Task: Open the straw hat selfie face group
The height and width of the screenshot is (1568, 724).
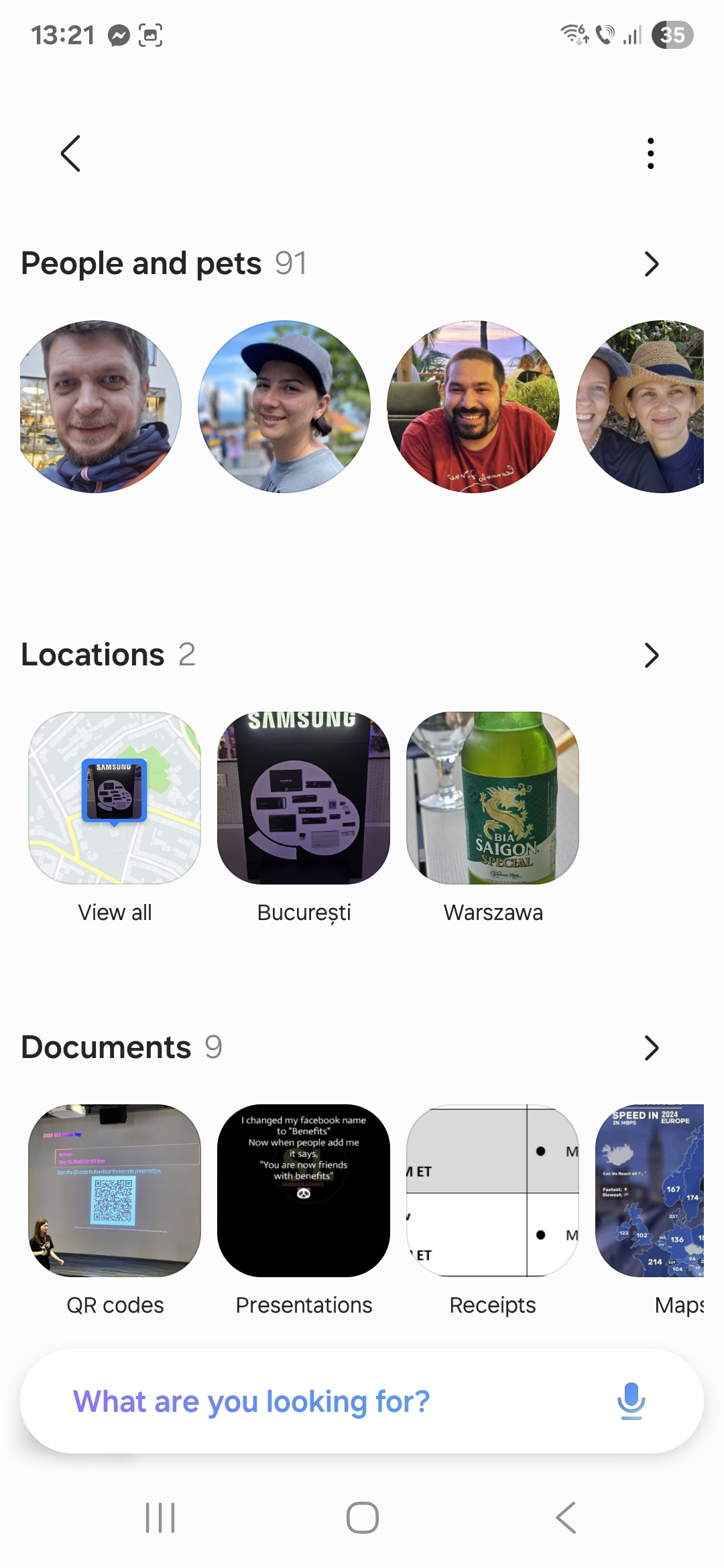Action: coord(640,407)
